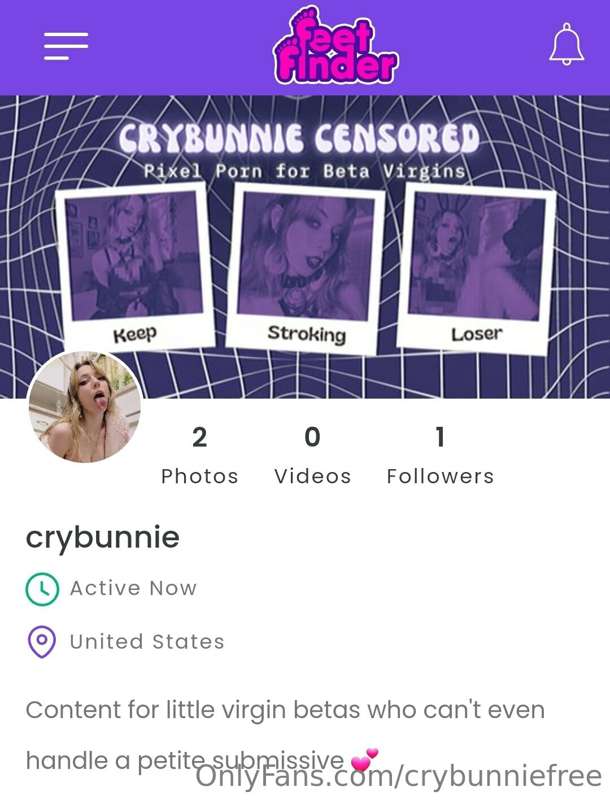This screenshot has width=610, height=800.
Task: Tap crybunnie's profile picture
Action: (x=85, y=407)
